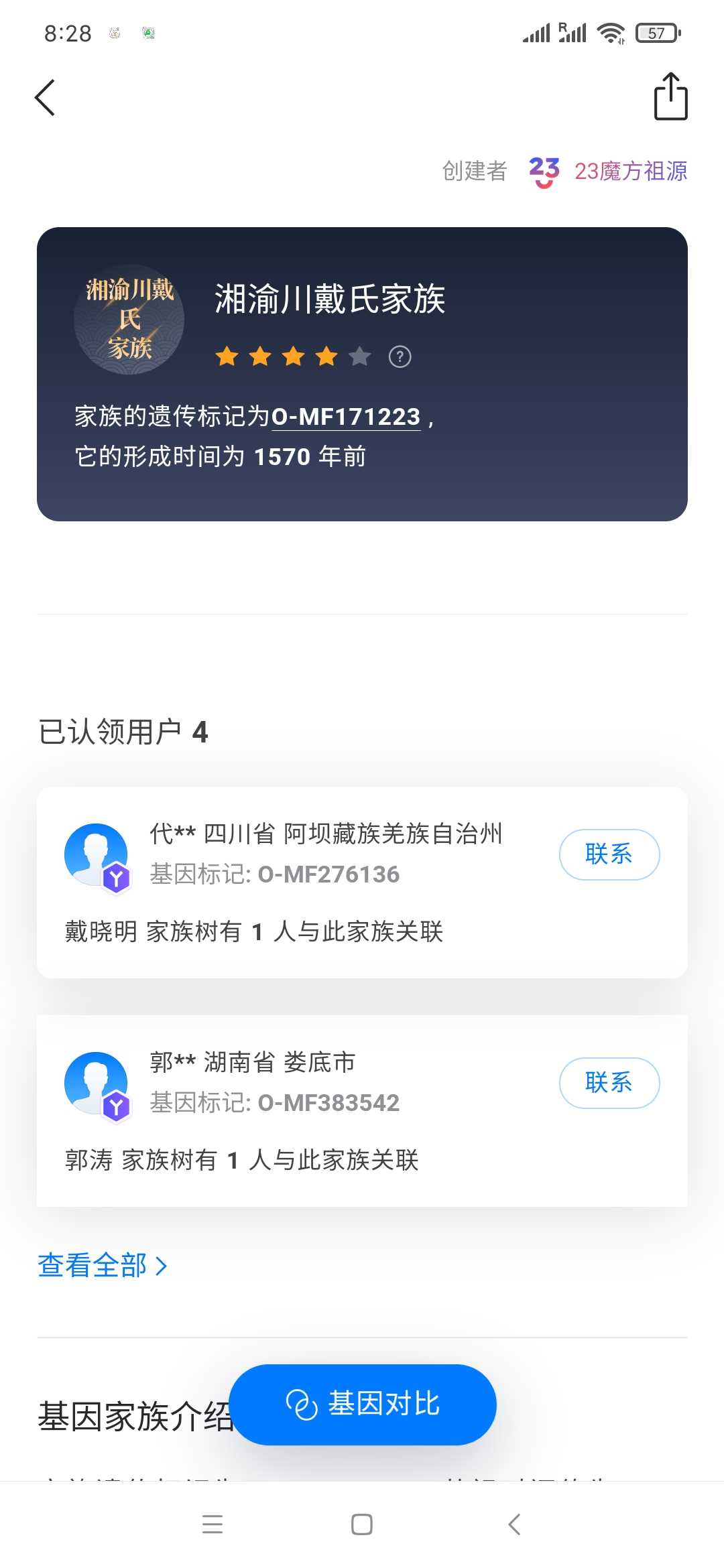Tap the star rating help question mark
Image resolution: width=724 pixels, height=1568 pixels.
(x=400, y=356)
